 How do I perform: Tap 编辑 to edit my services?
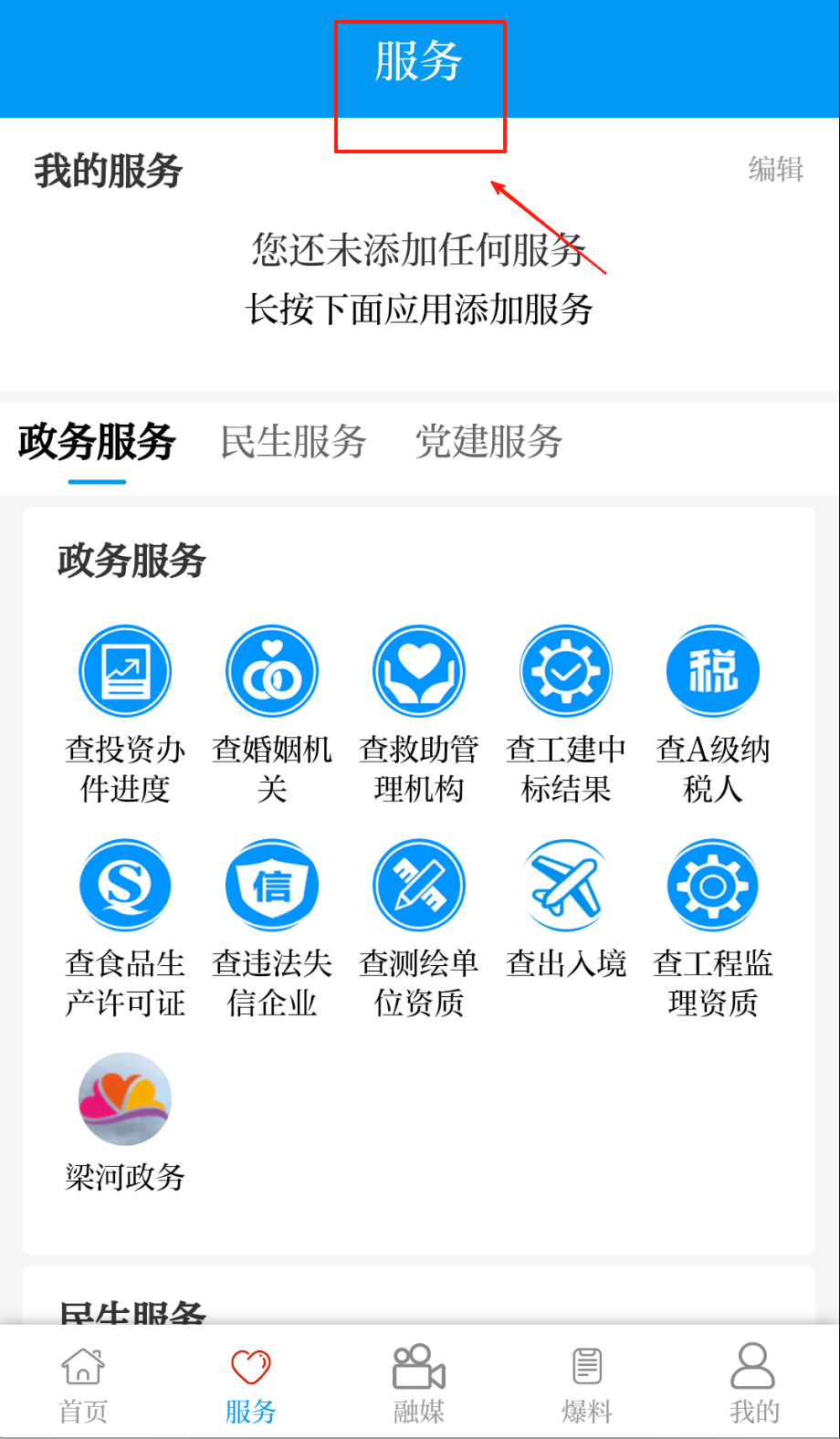pos(775,169)
